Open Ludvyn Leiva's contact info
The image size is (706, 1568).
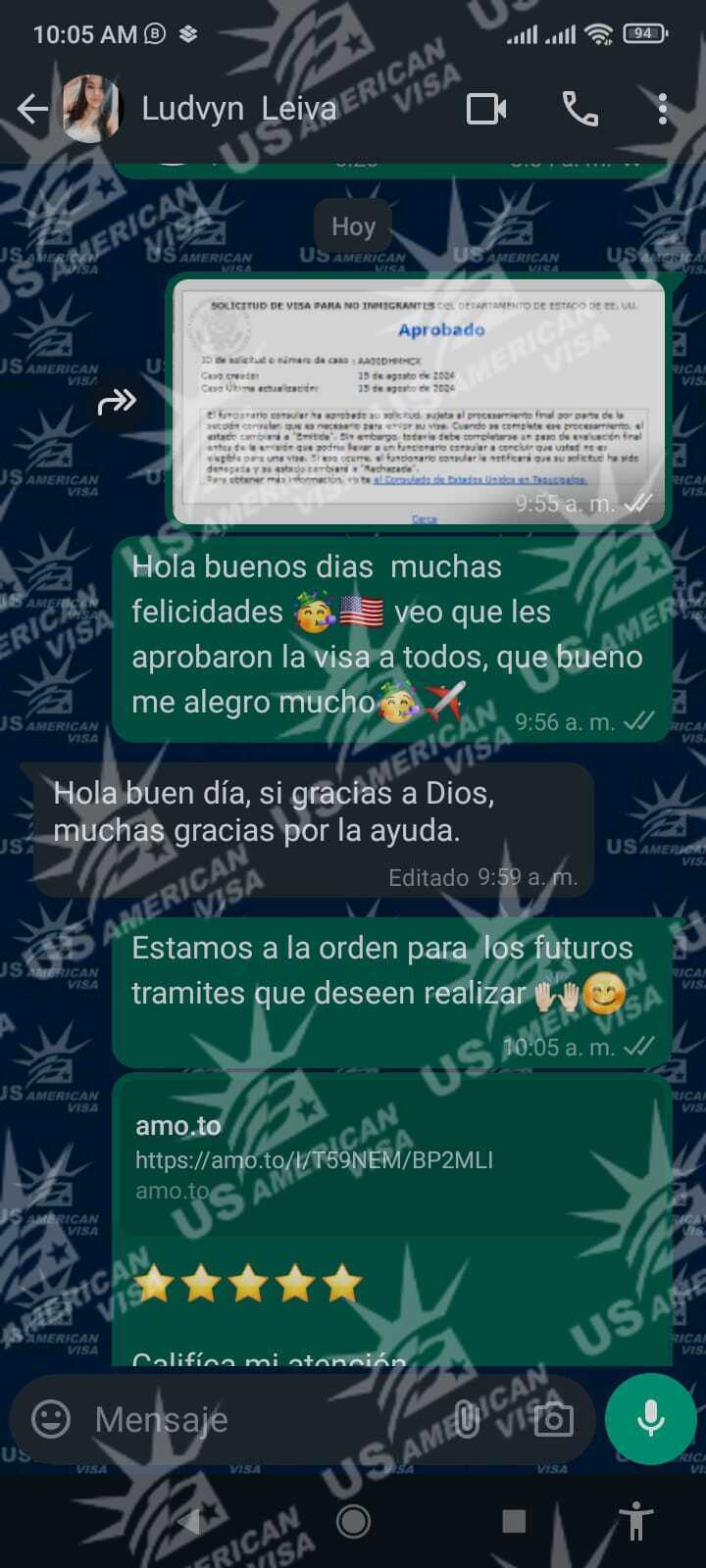click(238, 109)
